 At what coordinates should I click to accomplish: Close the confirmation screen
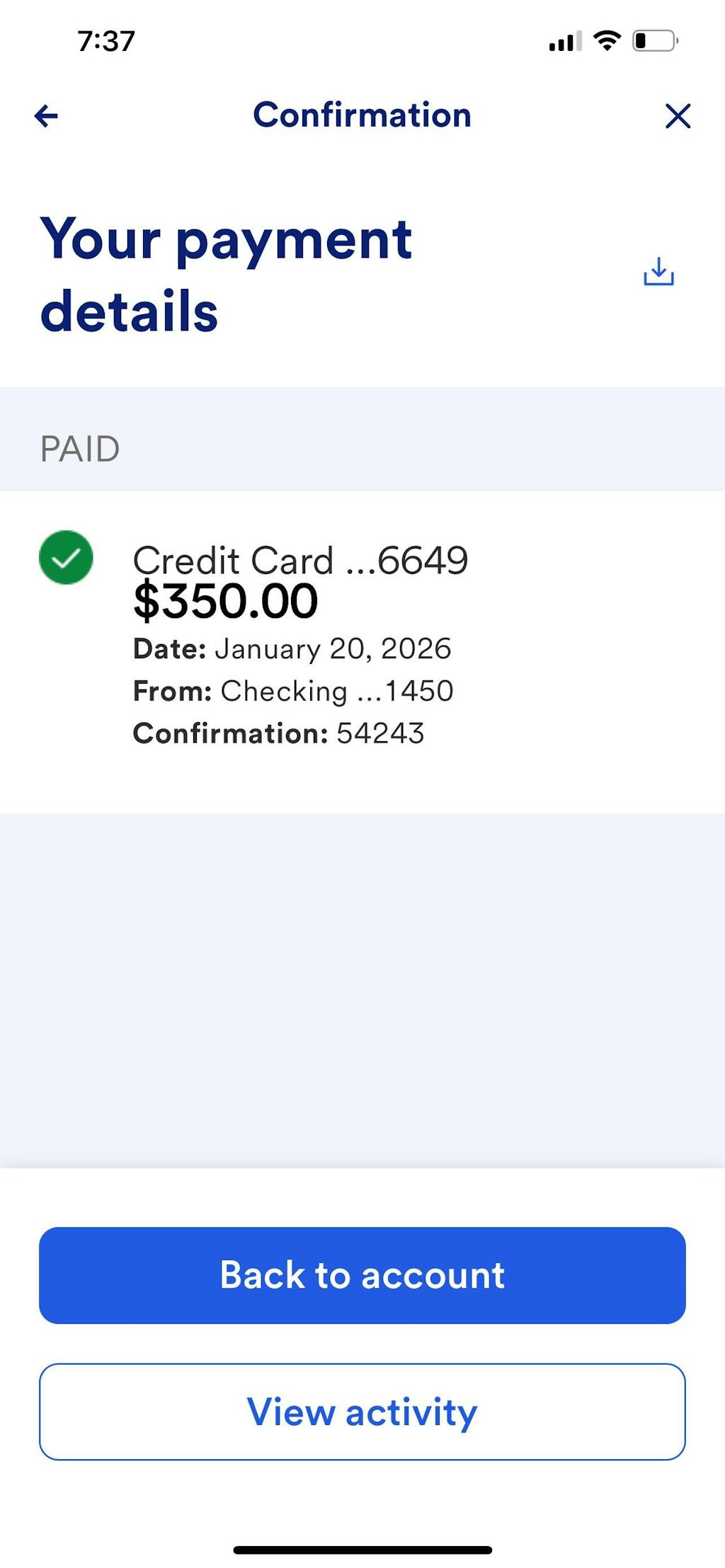point(678,116)
